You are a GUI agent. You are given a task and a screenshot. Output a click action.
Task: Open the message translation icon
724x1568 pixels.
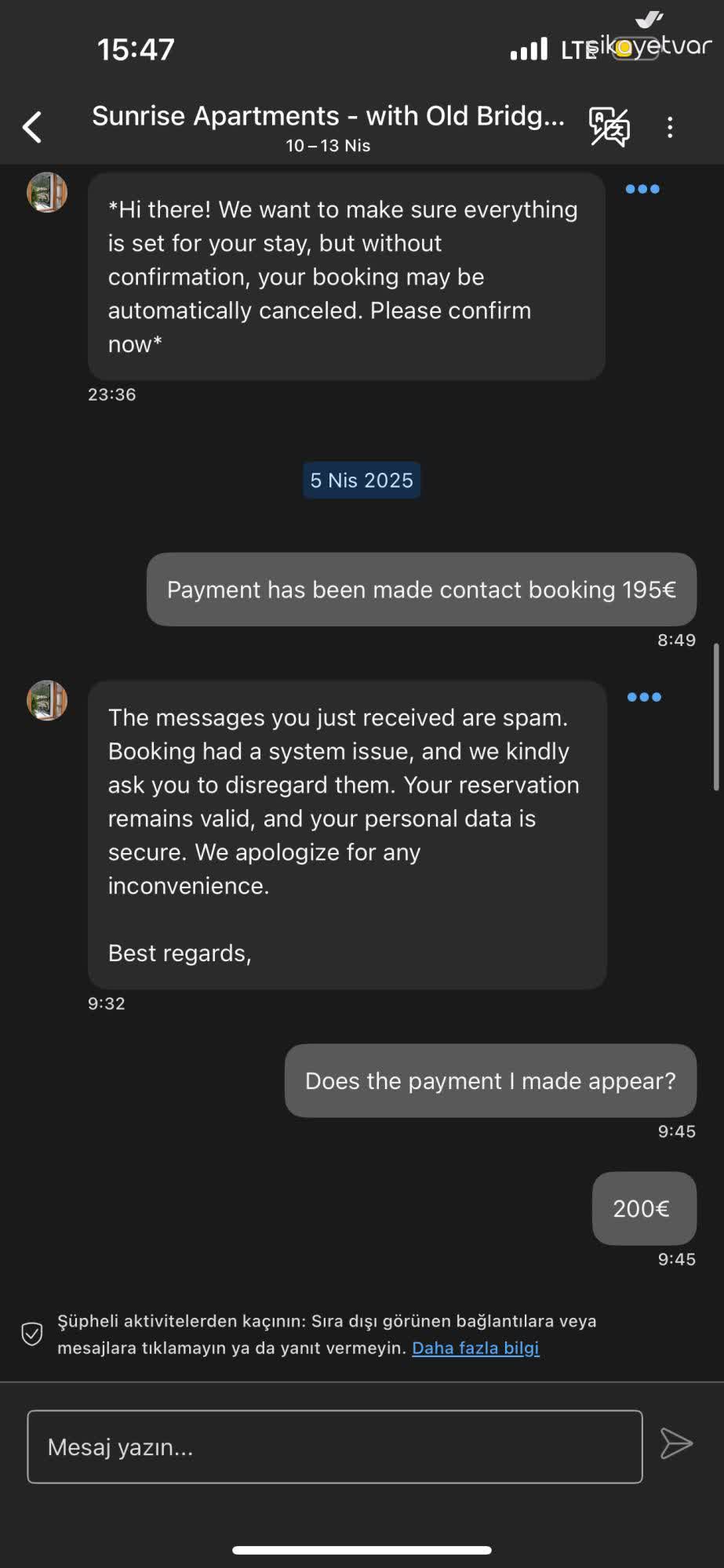pyautogui.click(x=609, y=127)
